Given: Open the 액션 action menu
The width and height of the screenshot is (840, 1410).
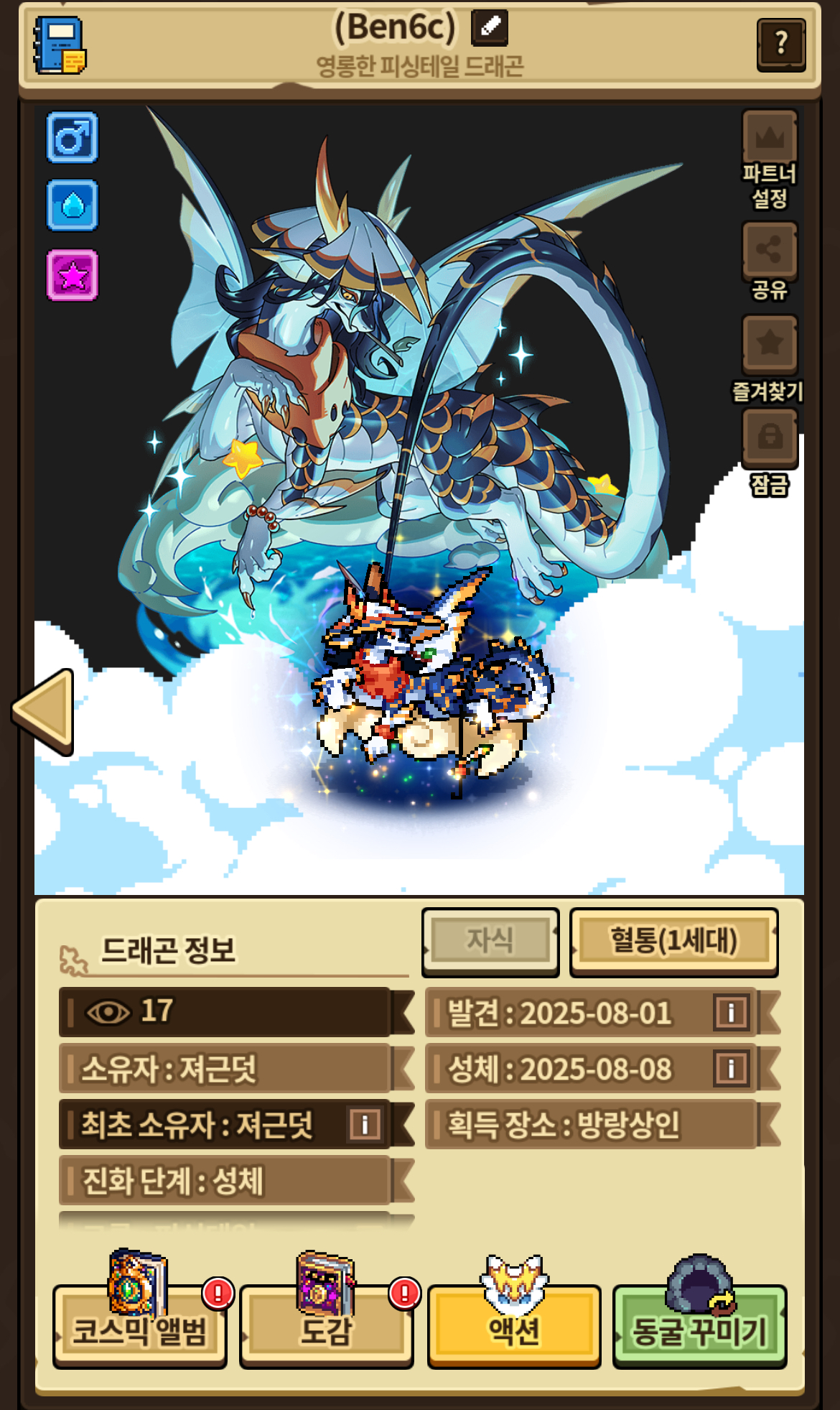Looking at the screenshot, I should point(514,1327).
